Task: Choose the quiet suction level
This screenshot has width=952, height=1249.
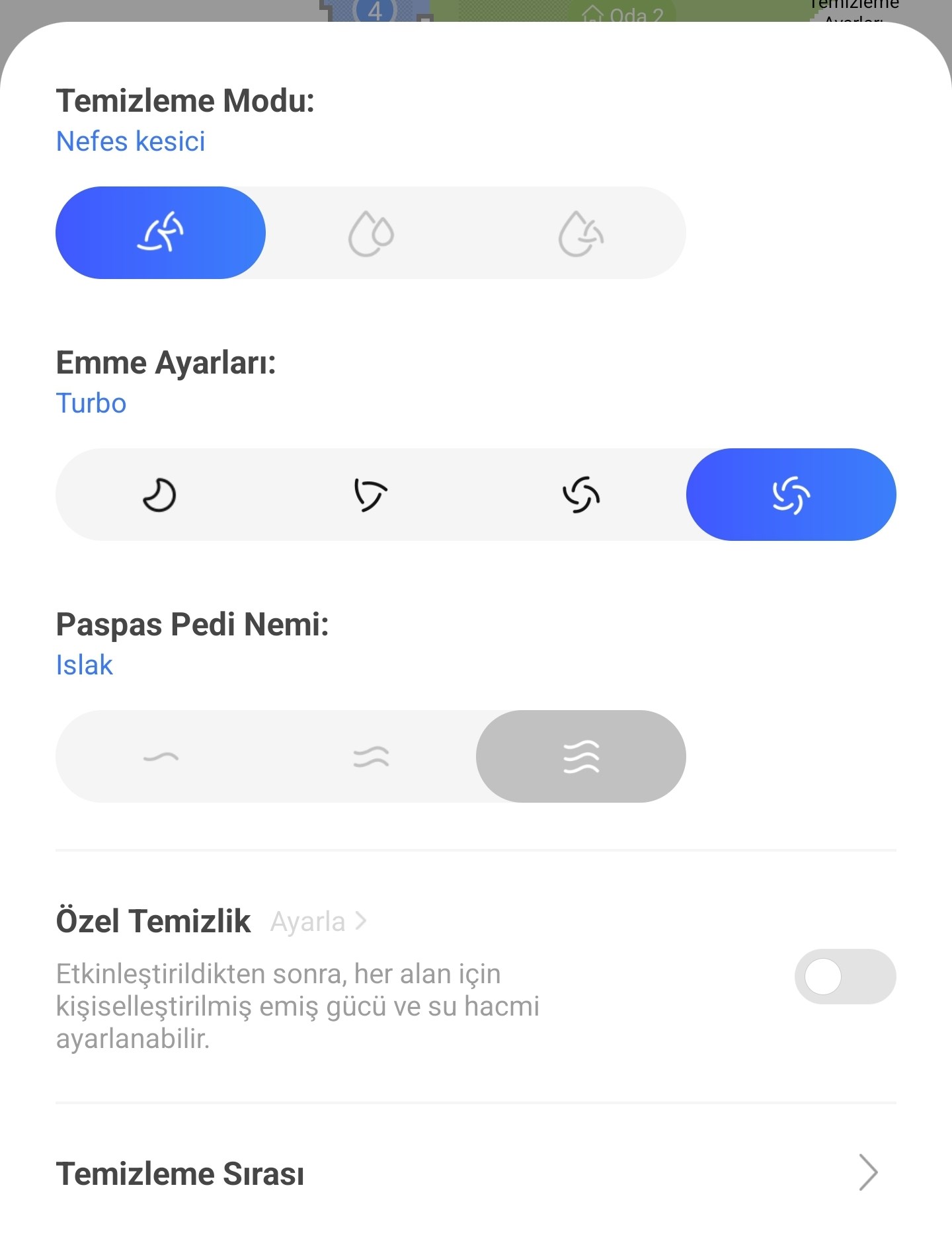Action: [160, 495]
